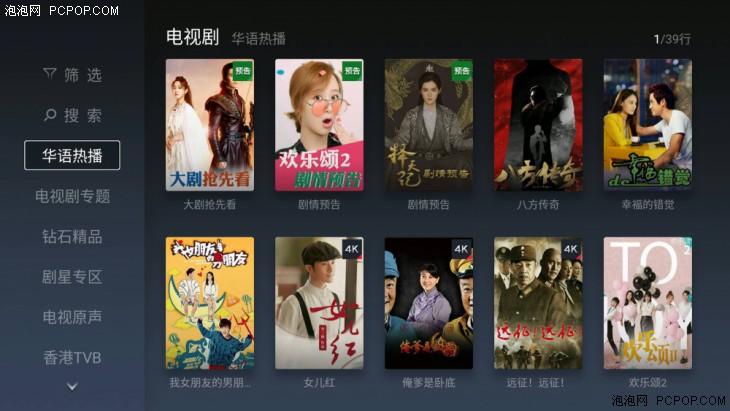Open the 香港TVB category

[72, 357]
